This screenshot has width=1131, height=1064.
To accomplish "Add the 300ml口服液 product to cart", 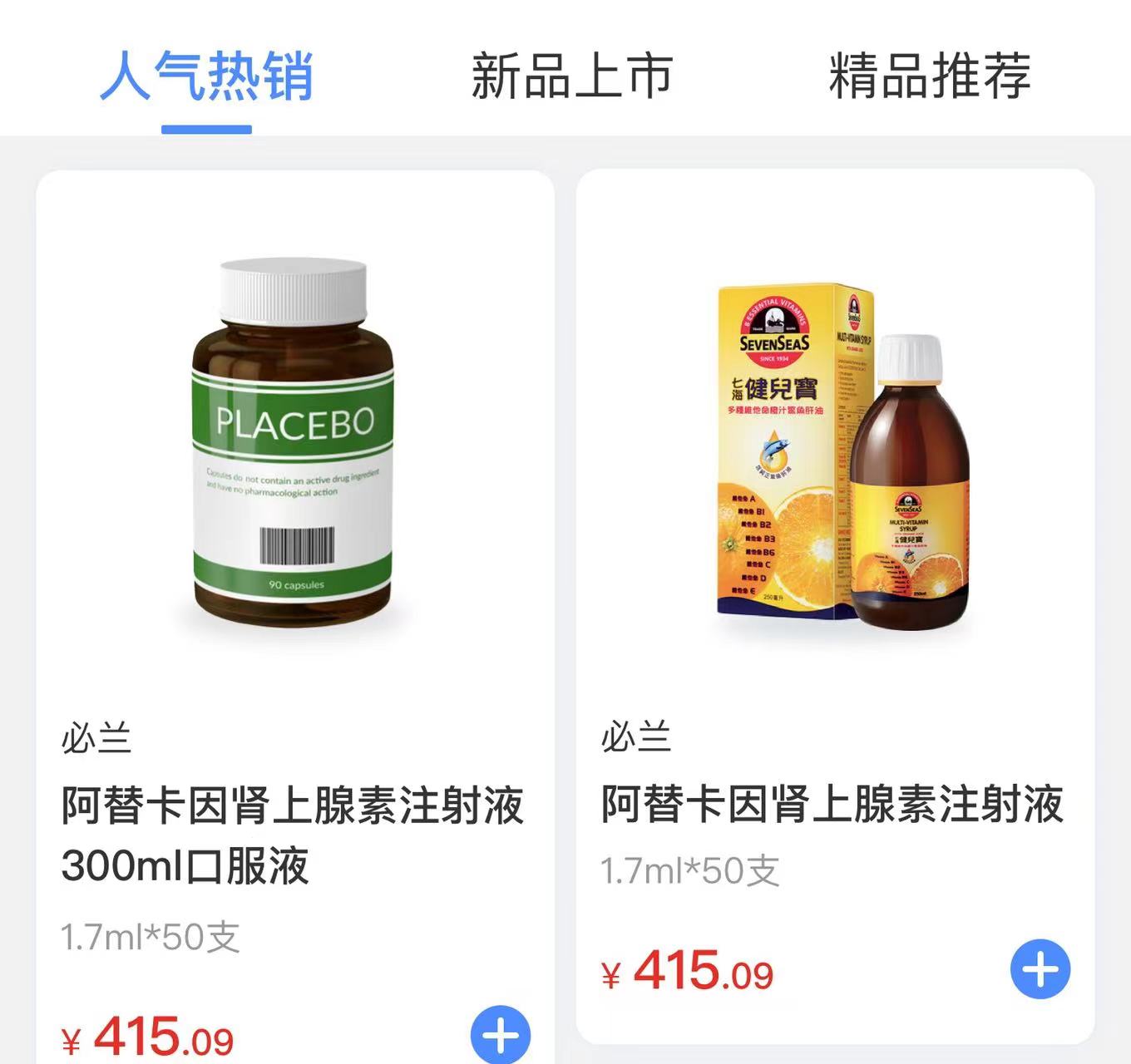I will (x=501, y=1036).
